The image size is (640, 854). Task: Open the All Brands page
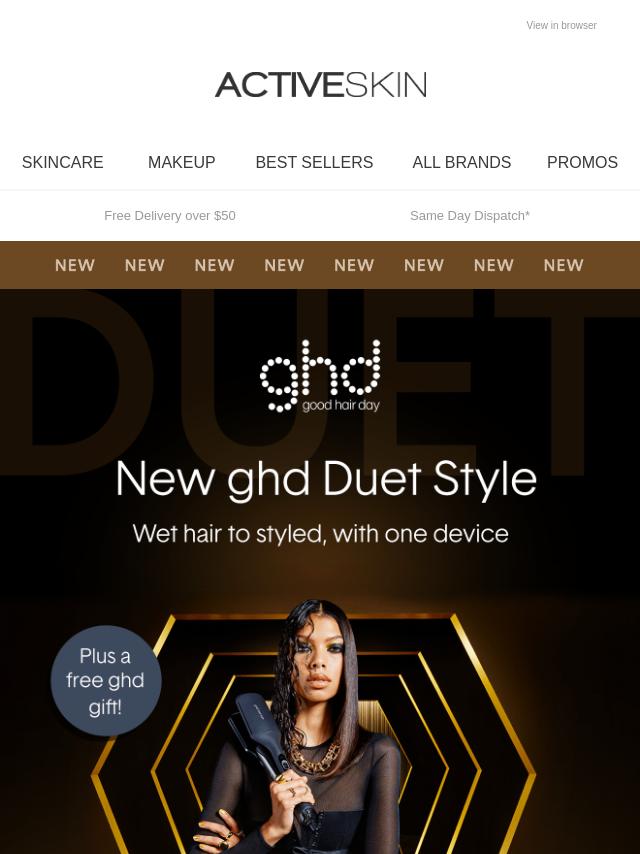[461, 162]
